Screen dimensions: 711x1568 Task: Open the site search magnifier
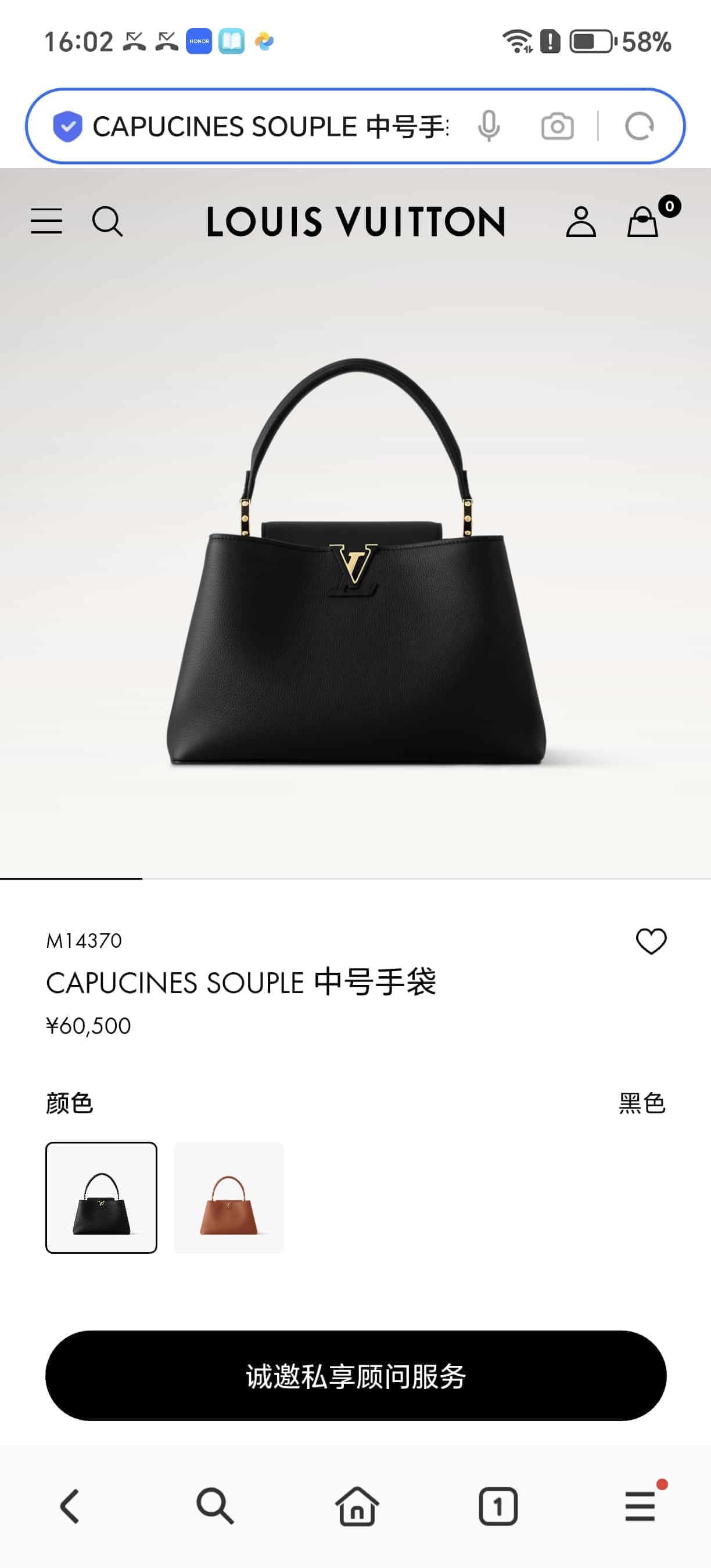tap(107, 221)
